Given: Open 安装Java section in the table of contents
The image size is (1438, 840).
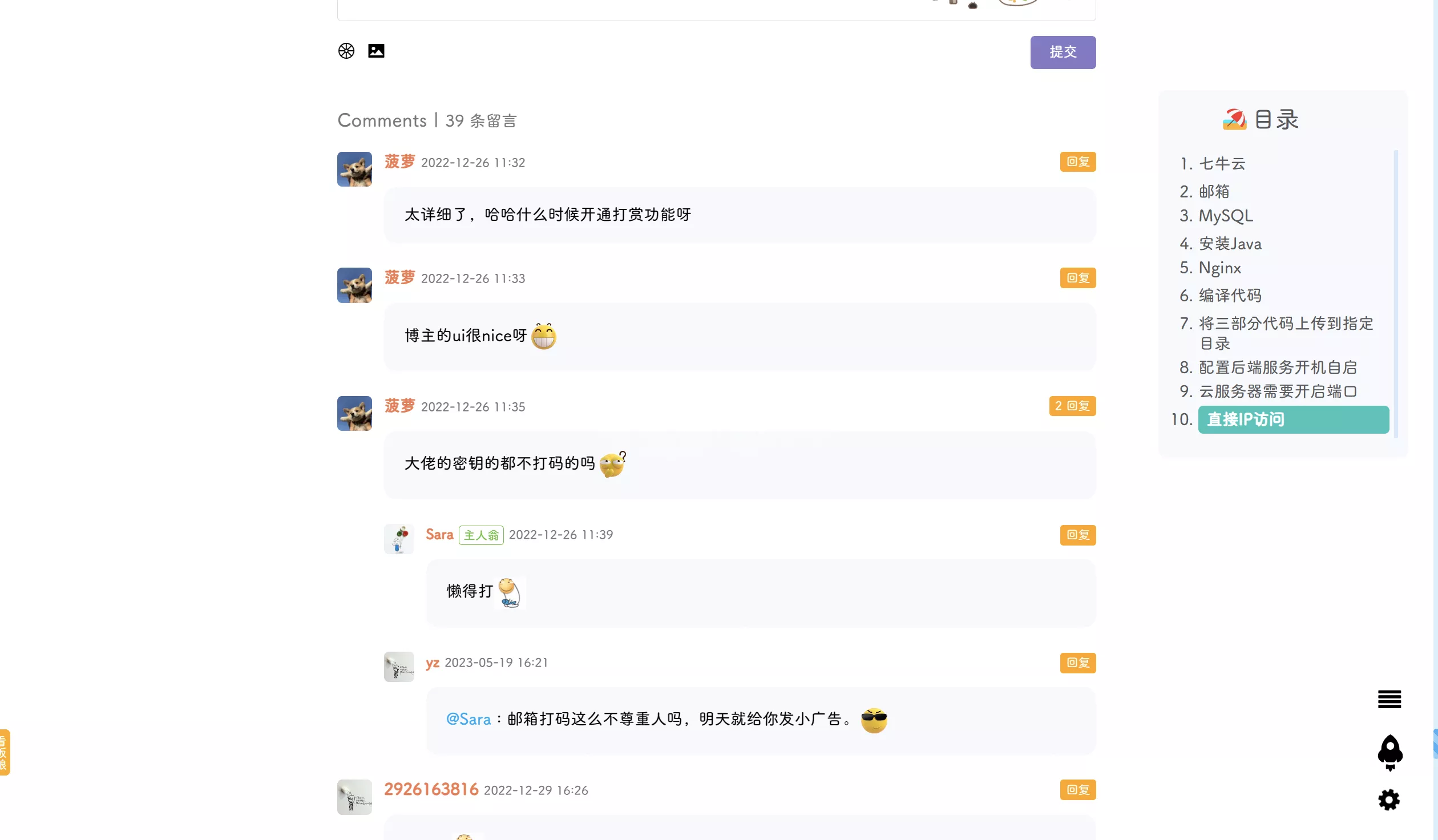Looking at the screenshot, I should pyautogui.click(x=1230, y=244).
